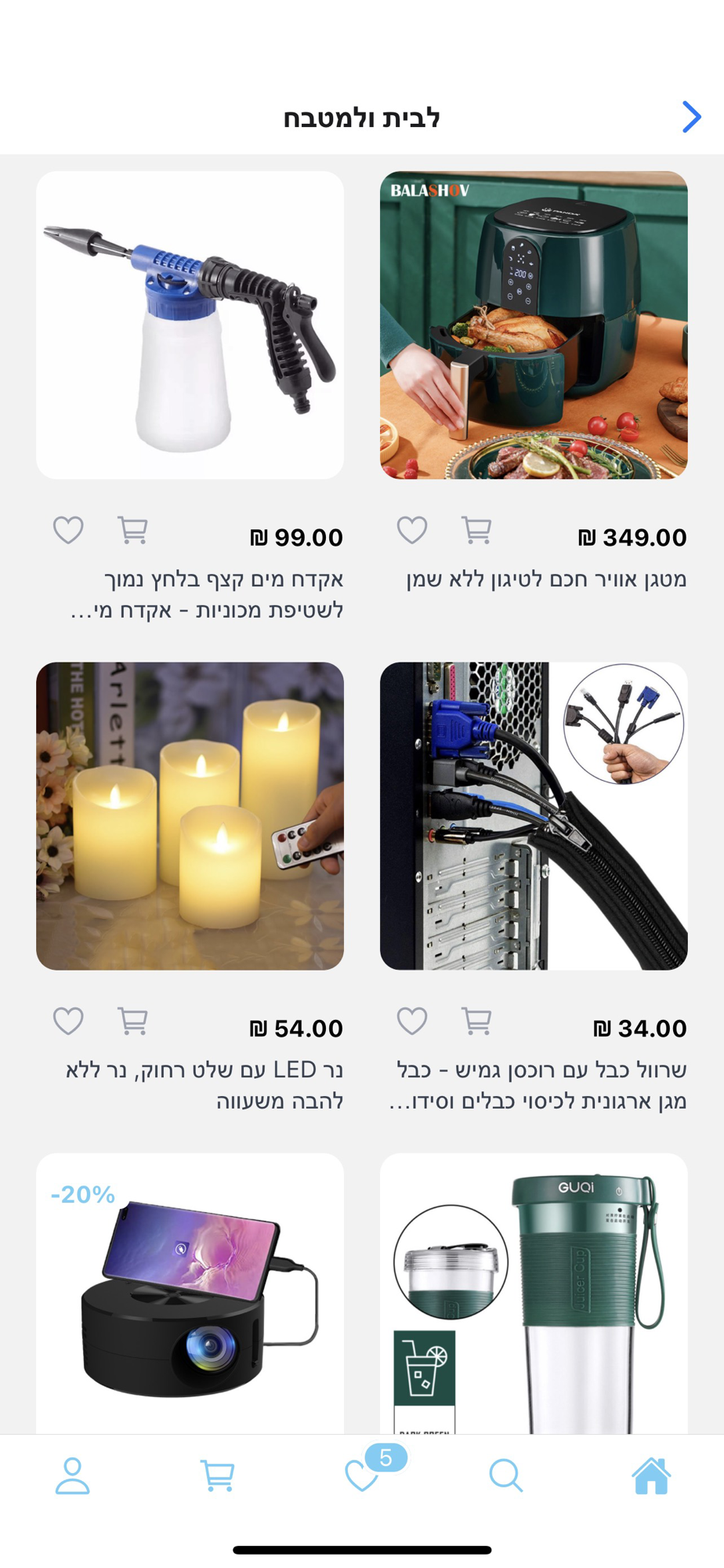Open the LED candles with remote product
The width and height of the screenshot is (724, 1568).
pos(190,816)
